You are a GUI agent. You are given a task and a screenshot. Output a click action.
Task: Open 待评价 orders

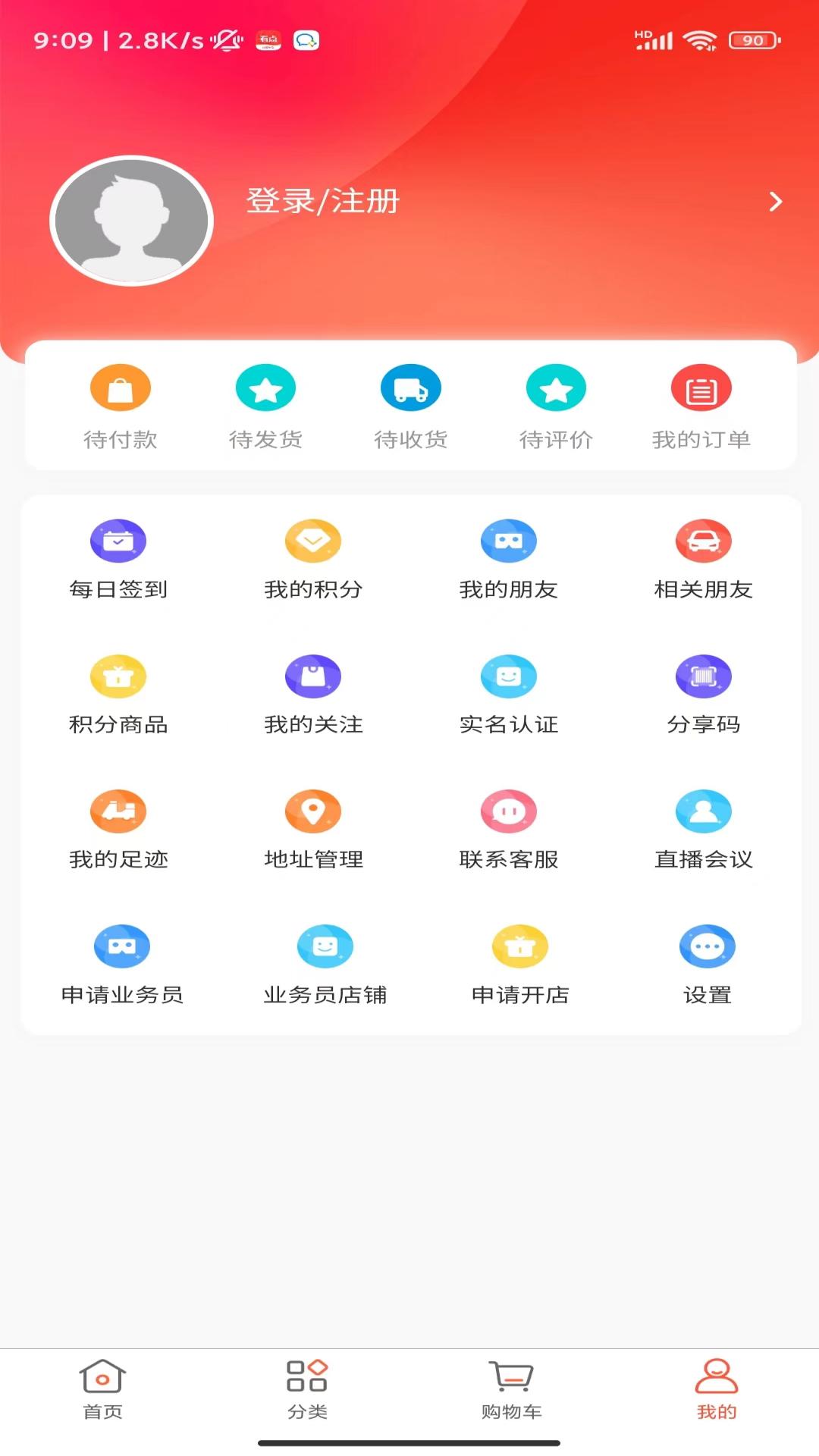click(x=556, y=407)
